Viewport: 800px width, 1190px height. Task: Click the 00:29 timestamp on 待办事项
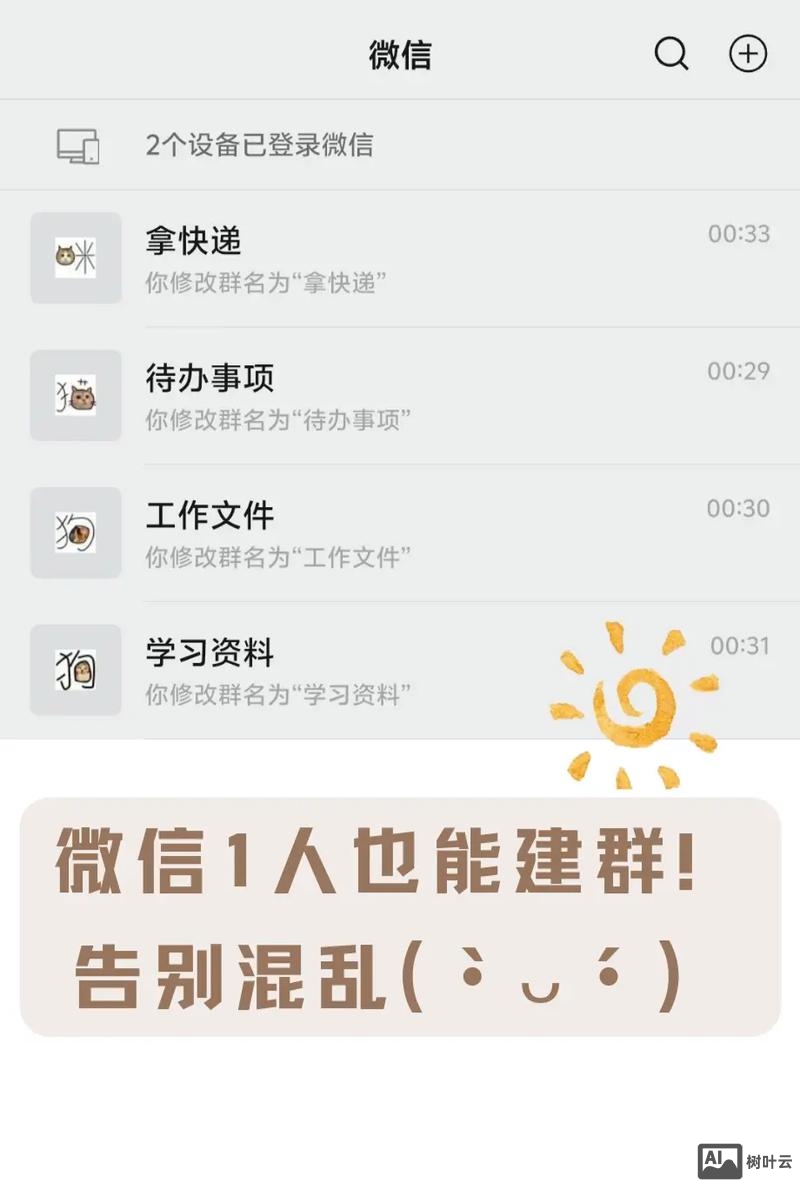tap(741, 371)
